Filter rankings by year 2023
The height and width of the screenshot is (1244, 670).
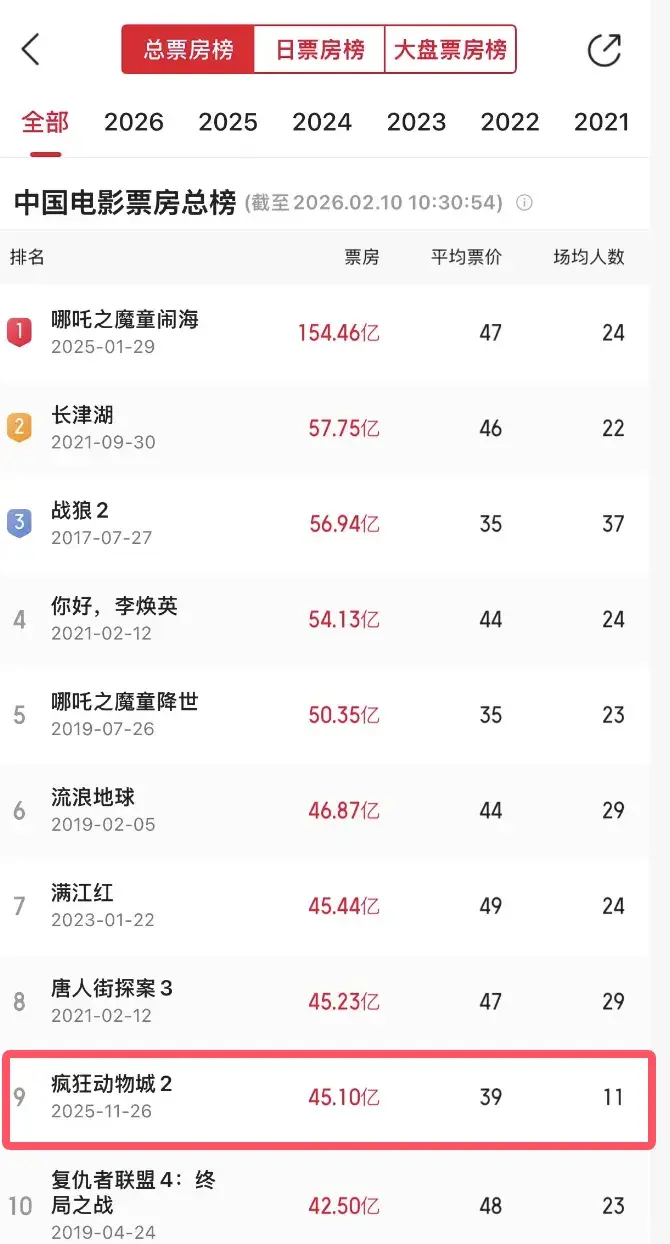(x=416, y=122)
